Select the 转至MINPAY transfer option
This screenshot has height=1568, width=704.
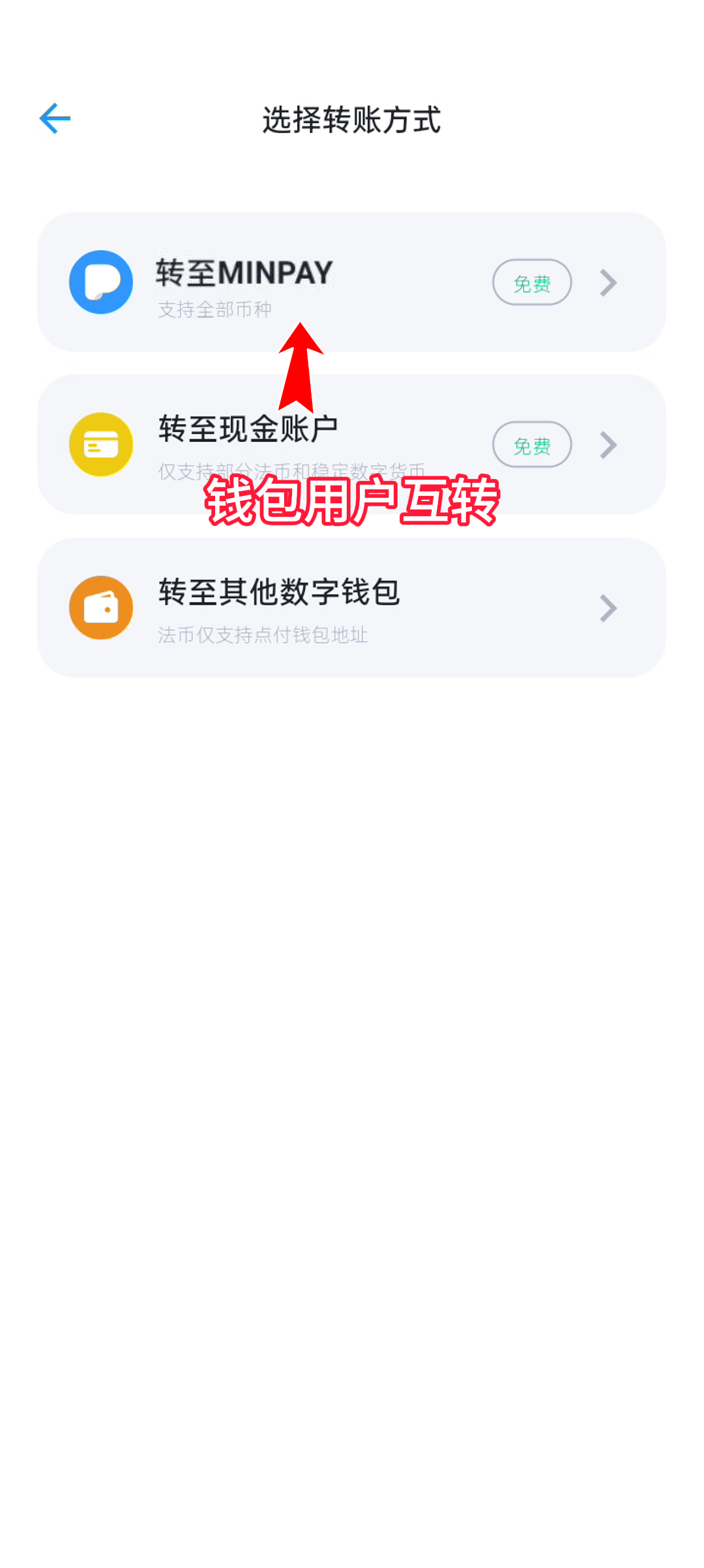coord(351,282)
